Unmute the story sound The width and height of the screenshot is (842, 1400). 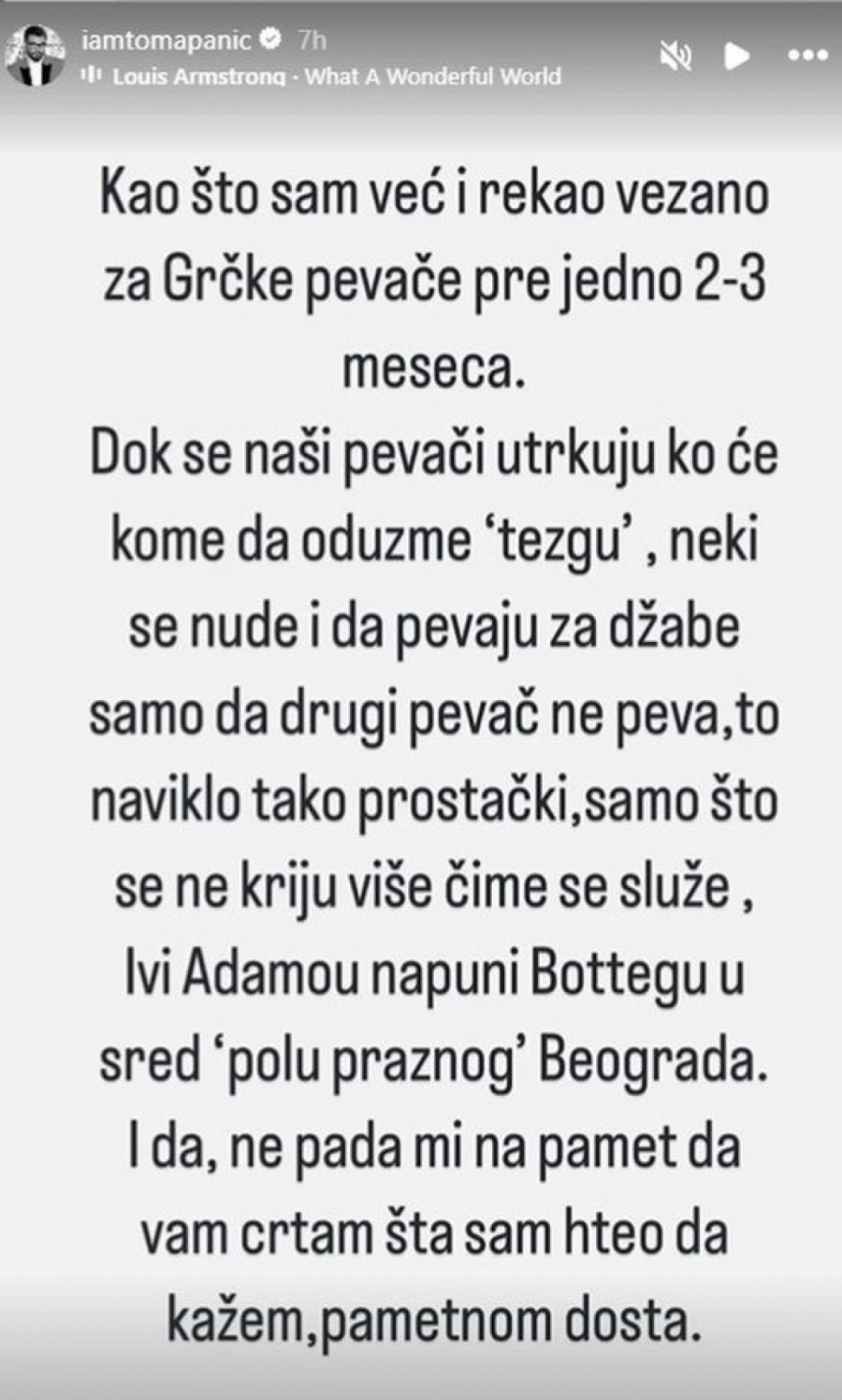pyautogui.click(x=676, y=57)
